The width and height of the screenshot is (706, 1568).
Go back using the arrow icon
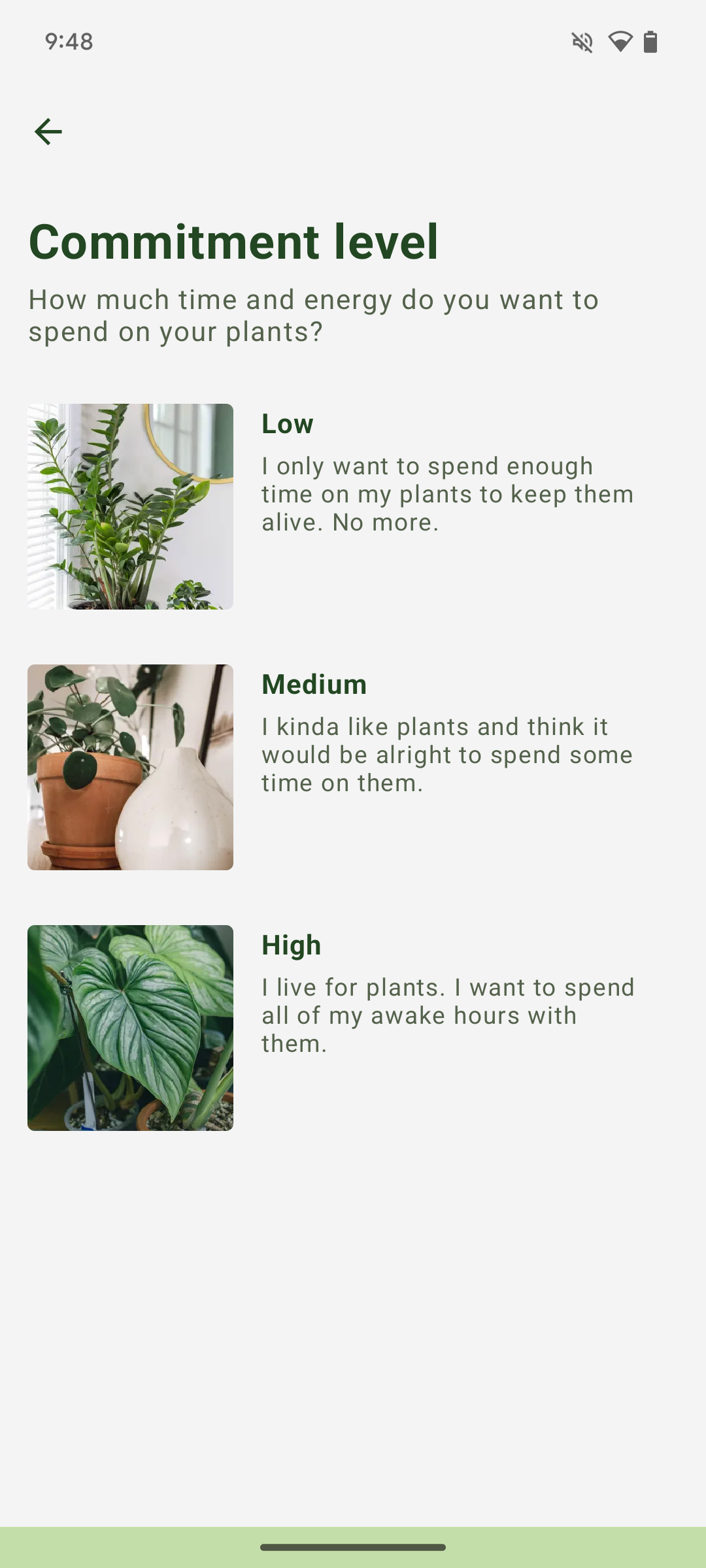pyautogui.click(x=48, y=132)
